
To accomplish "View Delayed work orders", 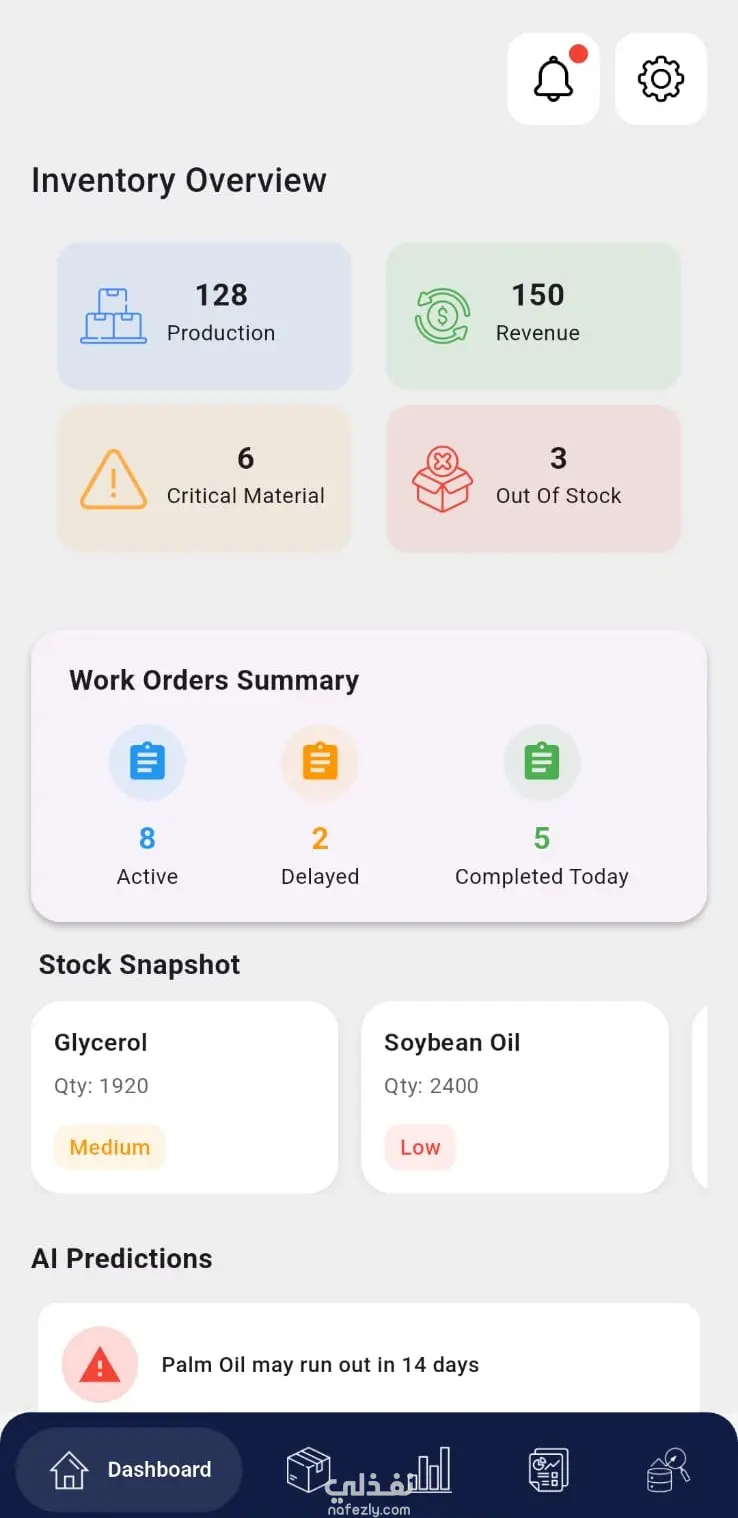I will [320, 805].
